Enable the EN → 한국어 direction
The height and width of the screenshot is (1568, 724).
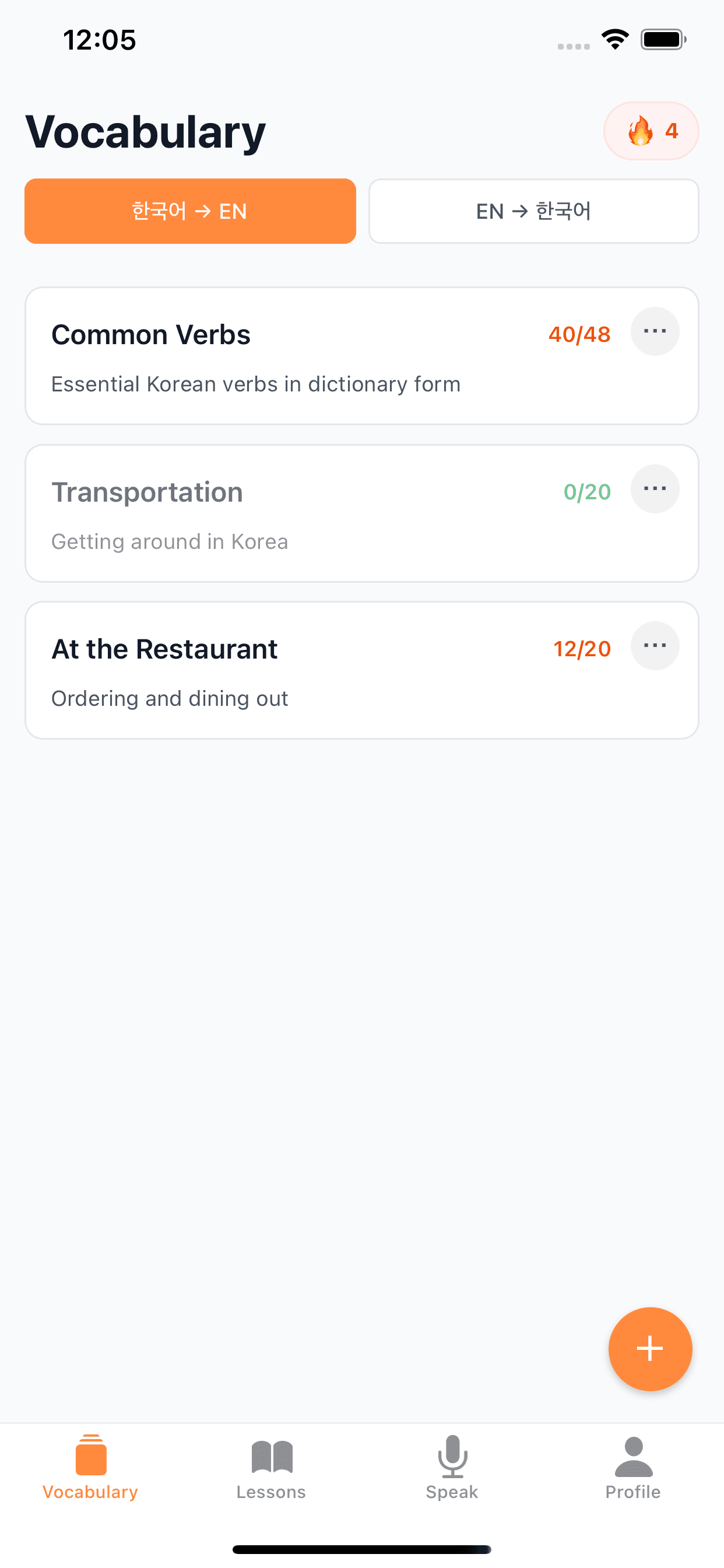click(533, 211)
